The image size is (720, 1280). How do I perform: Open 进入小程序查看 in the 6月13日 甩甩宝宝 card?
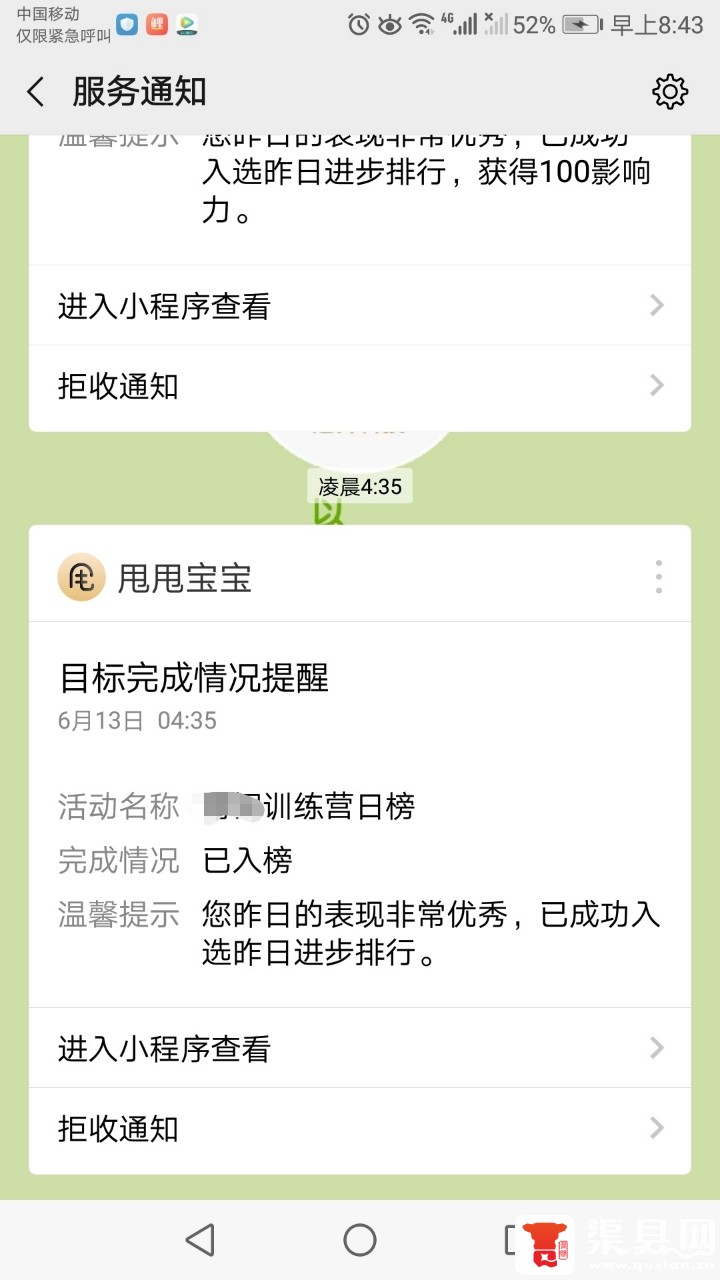[x=359, y=1048]
